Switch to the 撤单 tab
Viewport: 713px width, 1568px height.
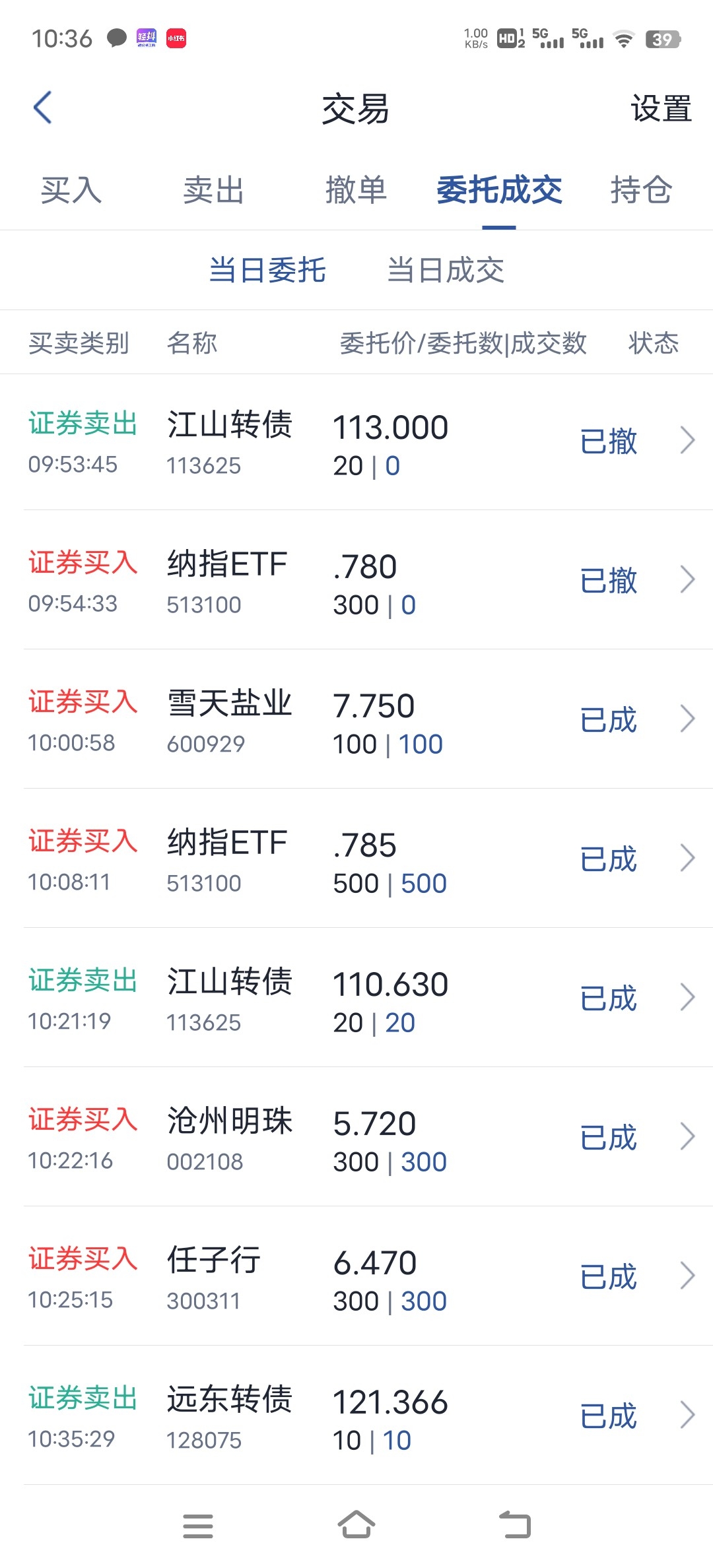pyautogui.click(x=356, y=190)
